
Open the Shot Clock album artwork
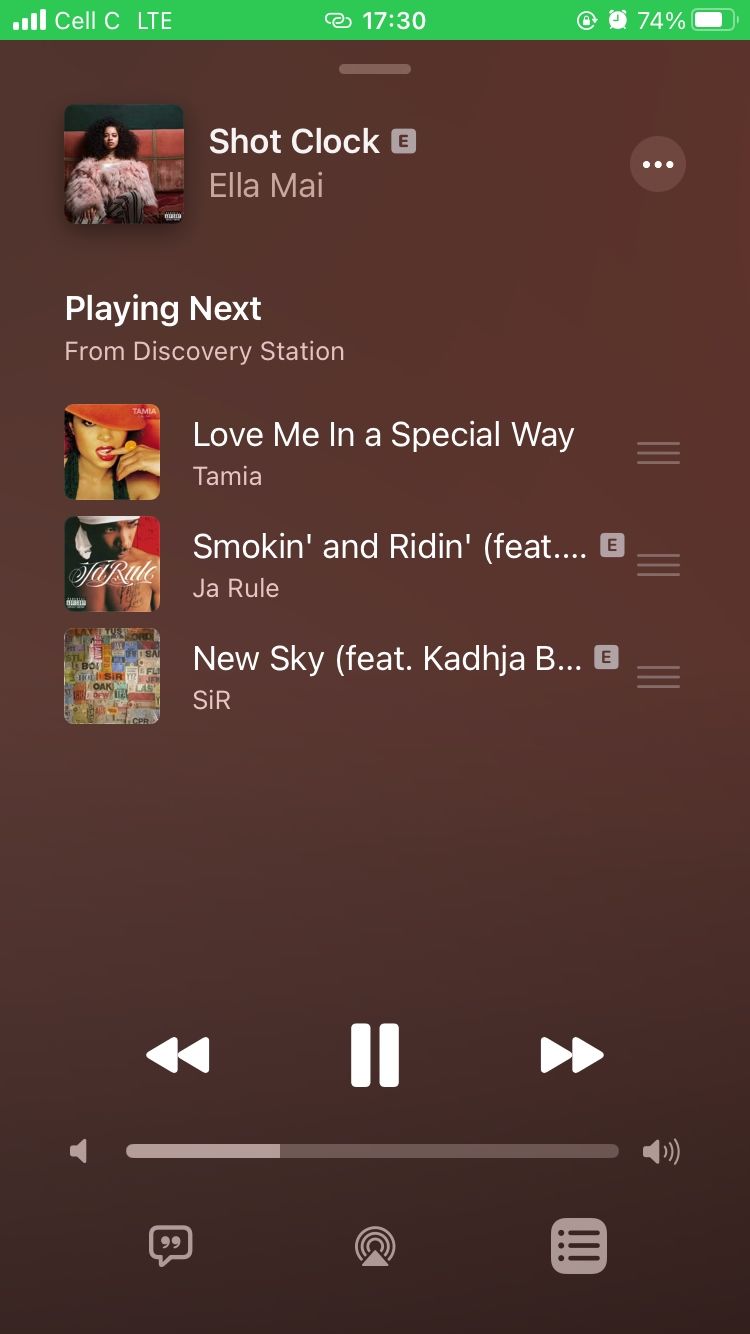[x=123, y=163]
